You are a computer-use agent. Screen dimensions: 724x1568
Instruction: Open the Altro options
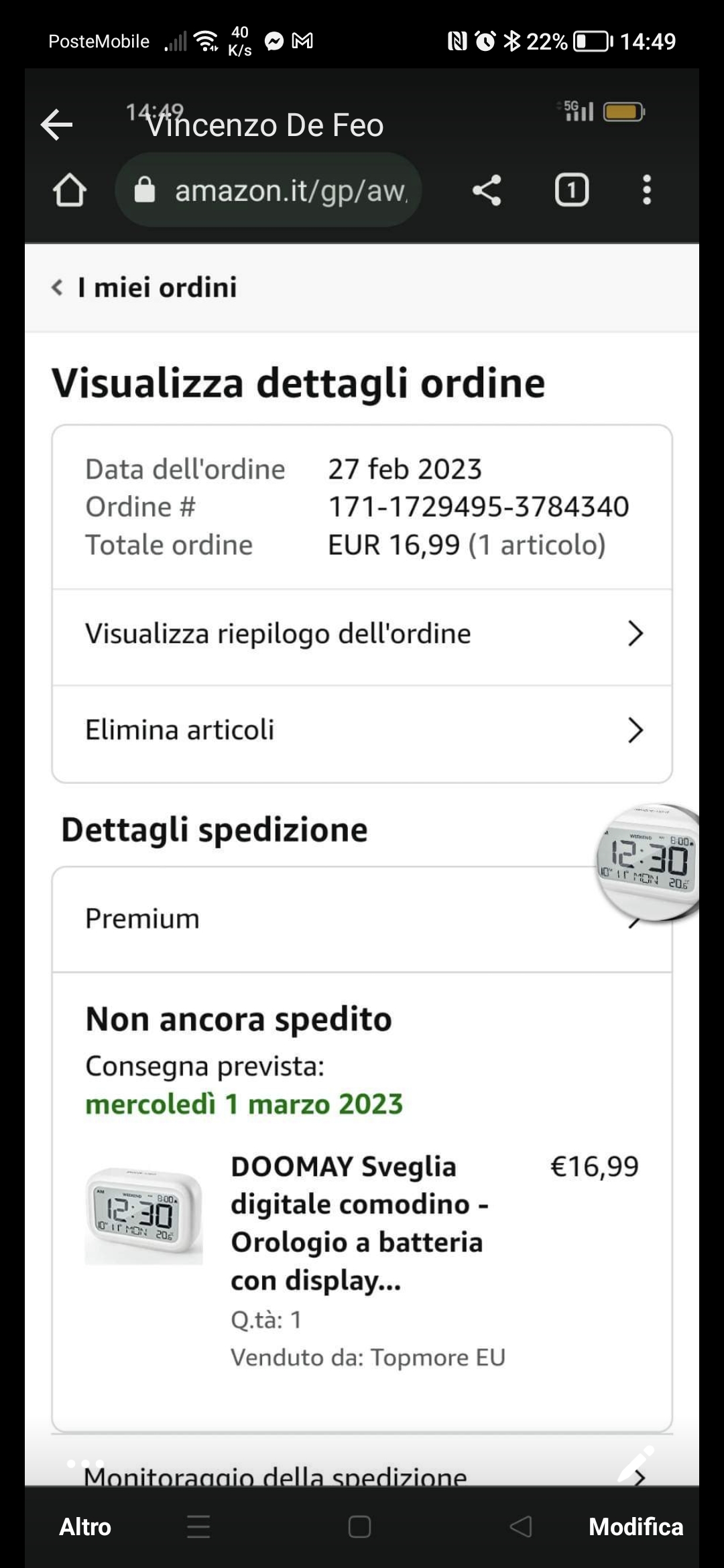pos(85,1526)
